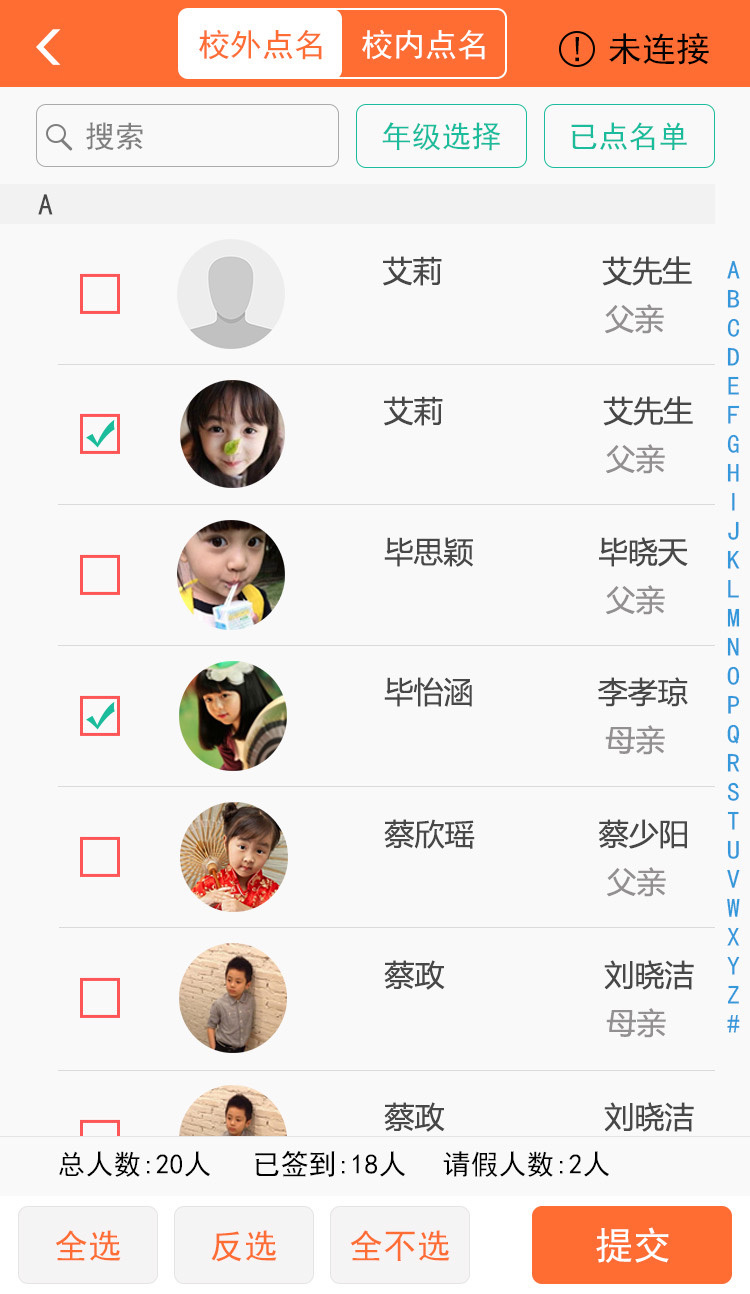Tap the 未连接 connection status
Viewport: 750px width, 1294px height.
coord(634,49)
